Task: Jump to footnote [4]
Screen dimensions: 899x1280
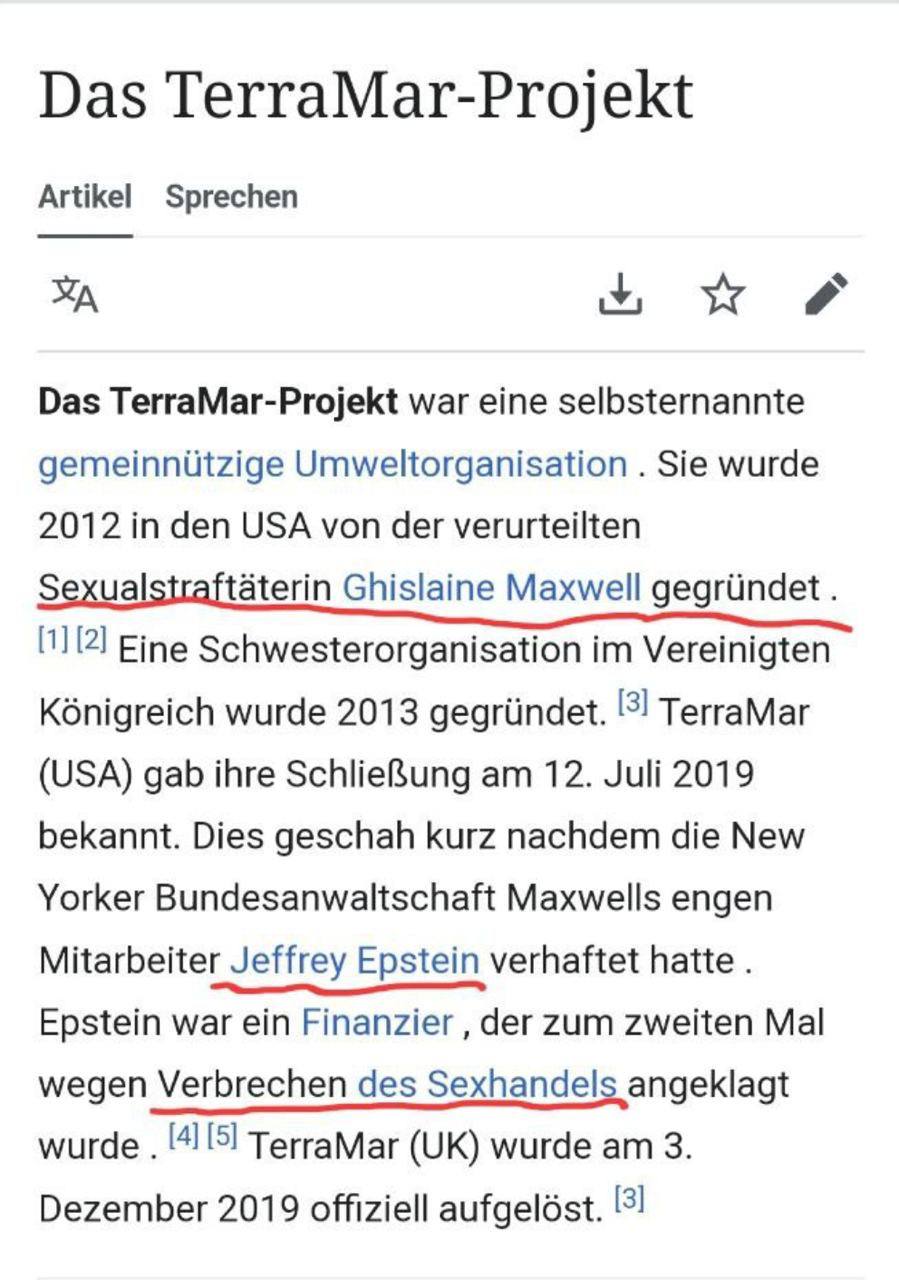Action: 183,1137
